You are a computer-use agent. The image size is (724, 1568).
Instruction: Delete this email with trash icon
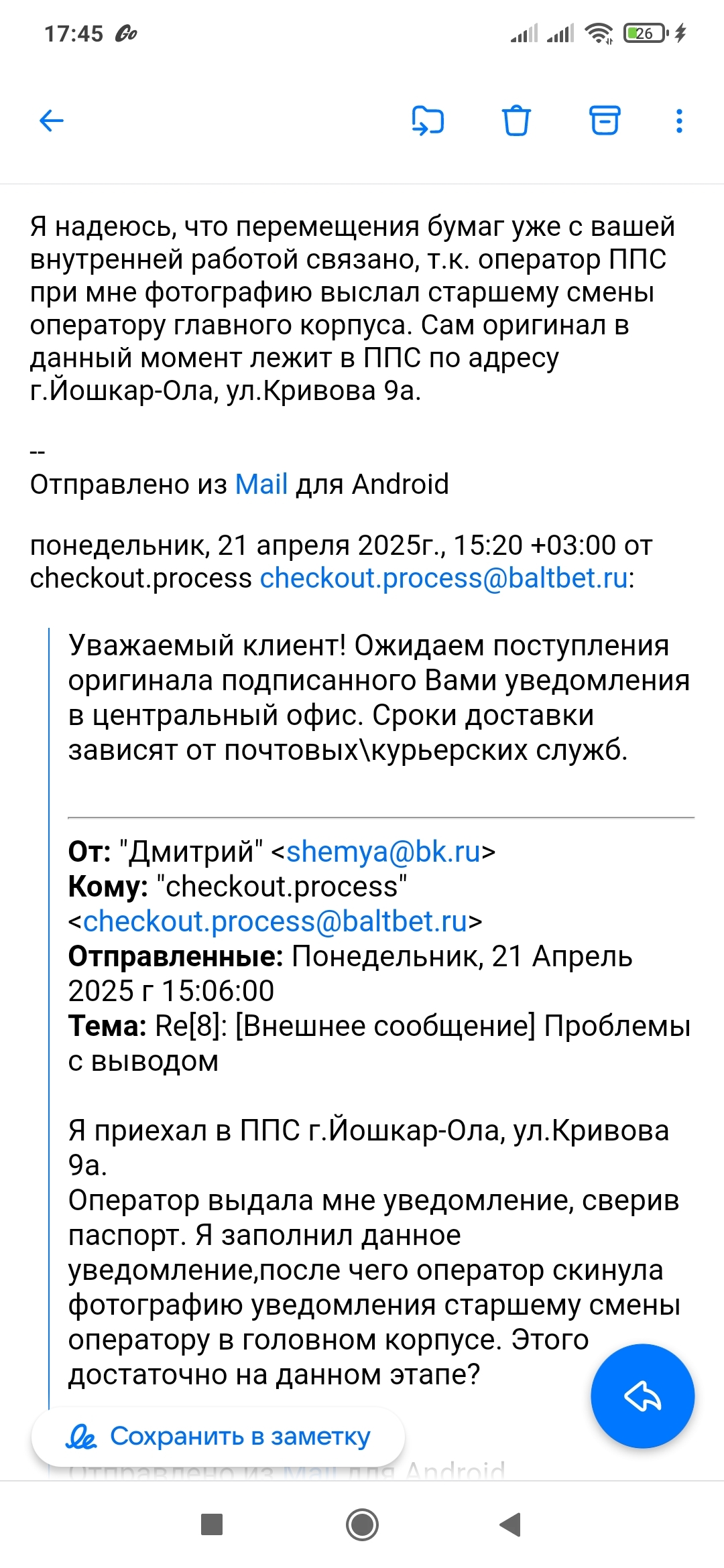click(516, 121)
